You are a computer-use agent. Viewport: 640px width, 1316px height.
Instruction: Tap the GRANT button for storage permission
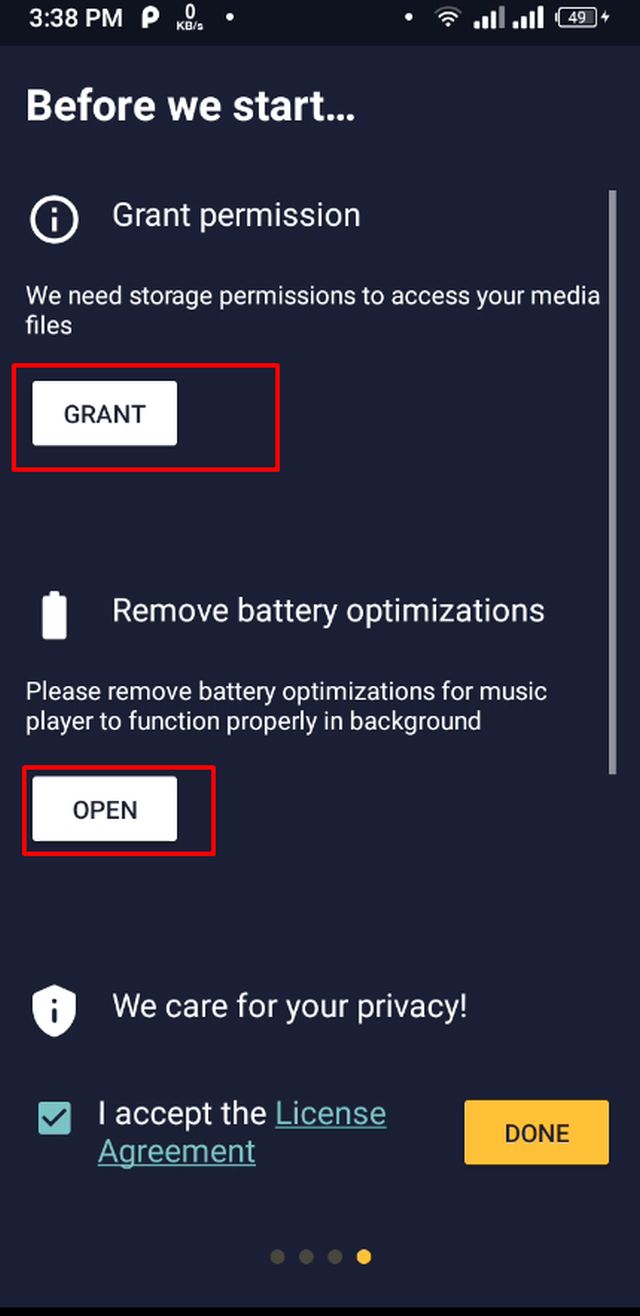tap(104, 413)
